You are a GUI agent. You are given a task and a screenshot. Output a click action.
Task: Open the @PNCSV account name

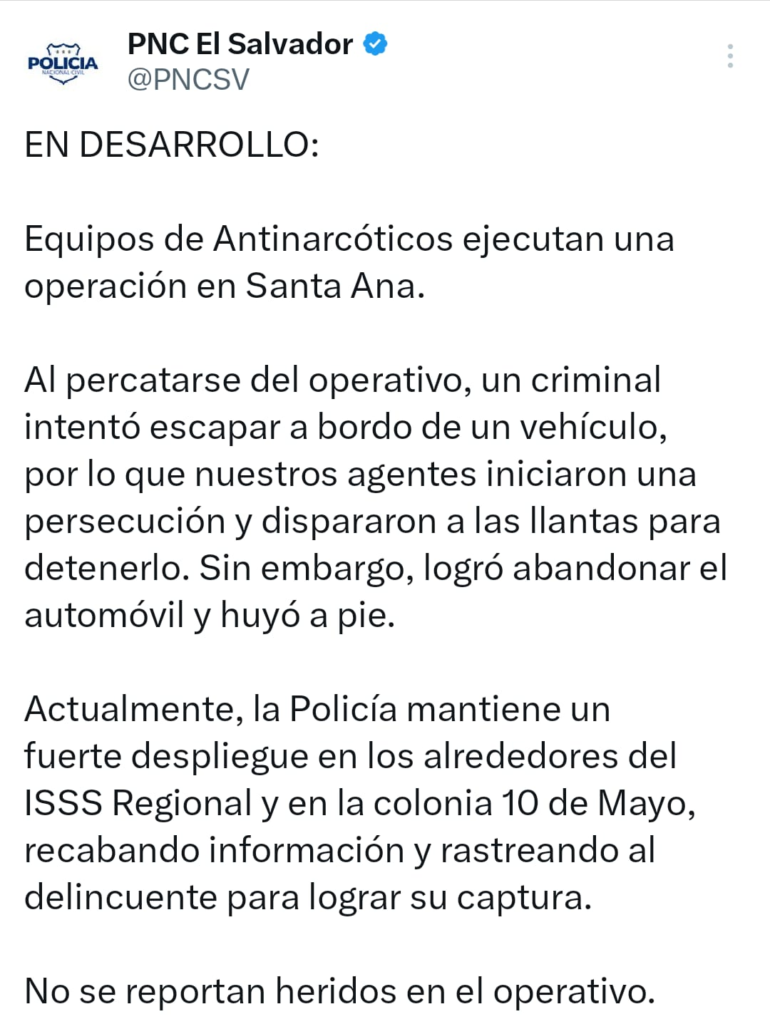click(188, 80)
